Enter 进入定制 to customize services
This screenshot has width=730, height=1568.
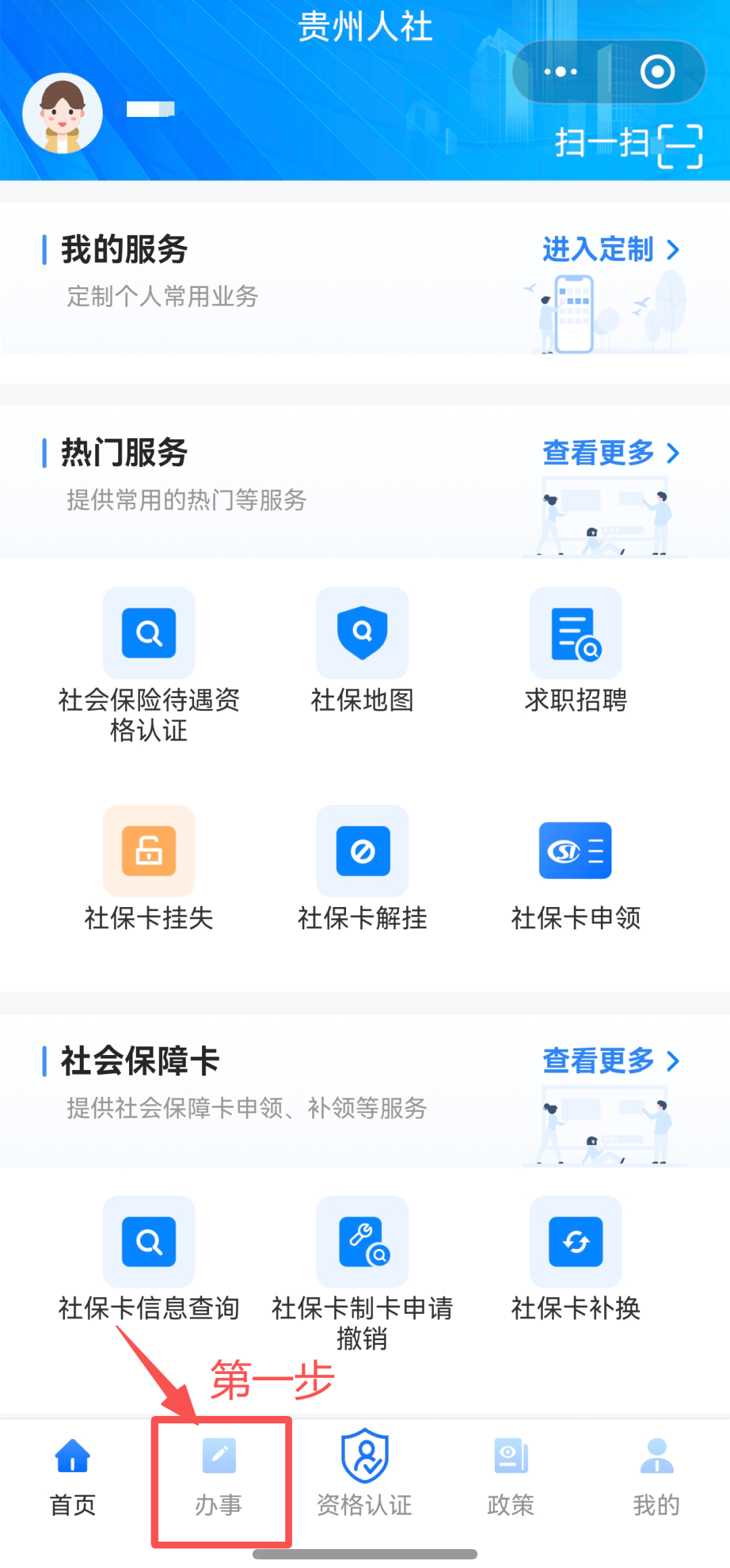(x=610, y=250)
